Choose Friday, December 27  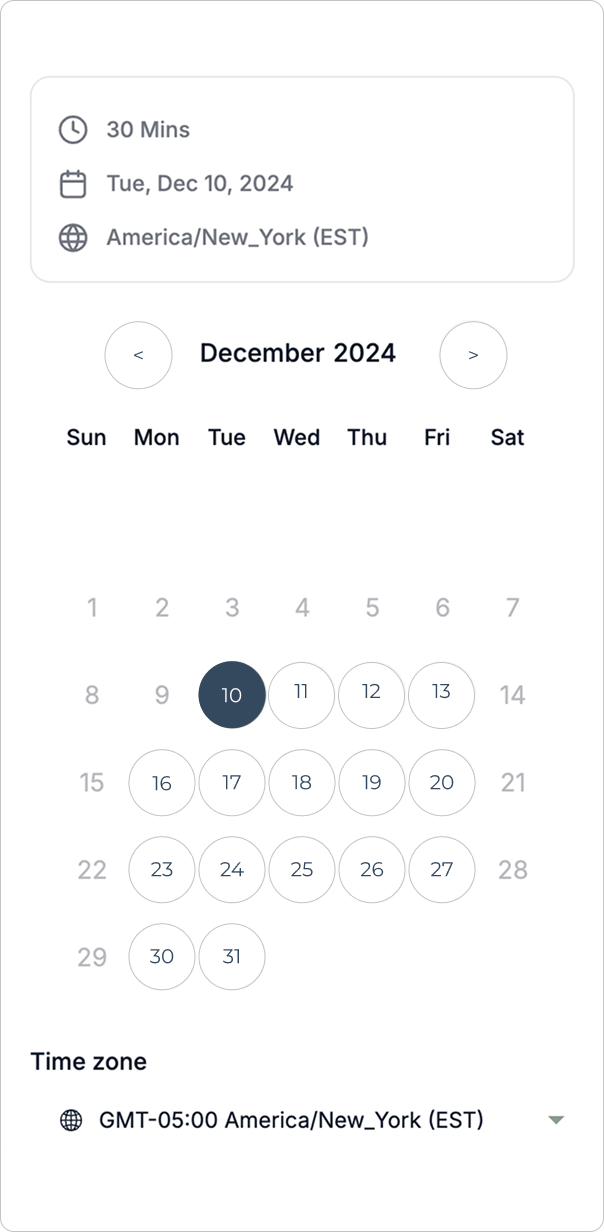pyautogui.click(x=442, y=870)
